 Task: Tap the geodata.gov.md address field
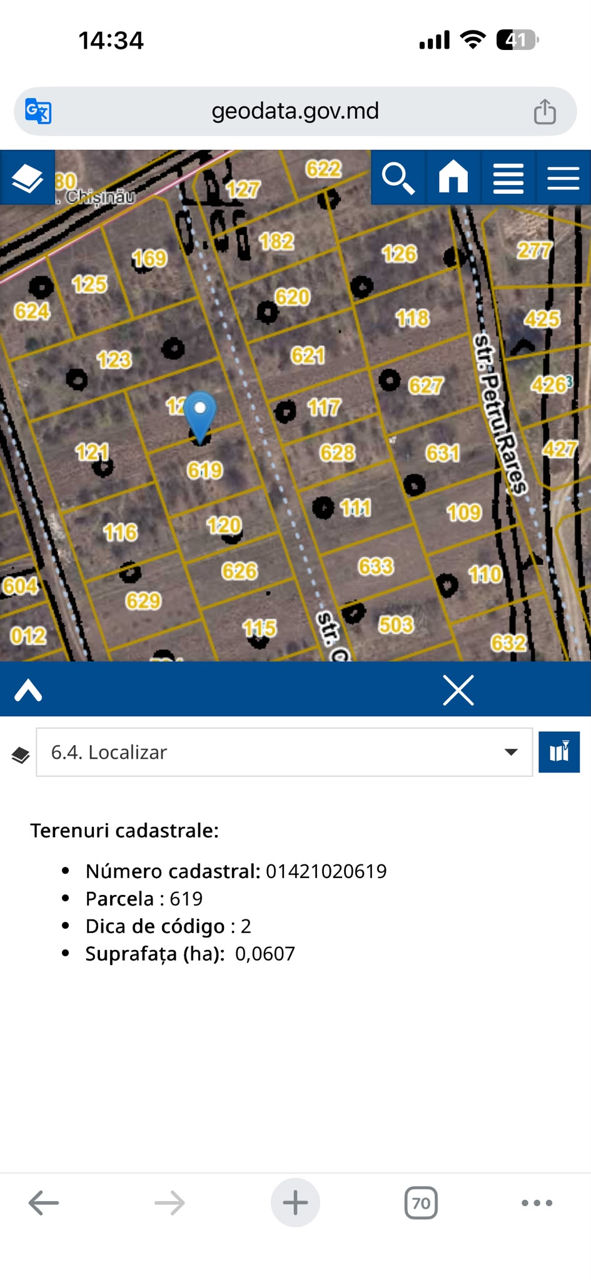pos(295,111)
